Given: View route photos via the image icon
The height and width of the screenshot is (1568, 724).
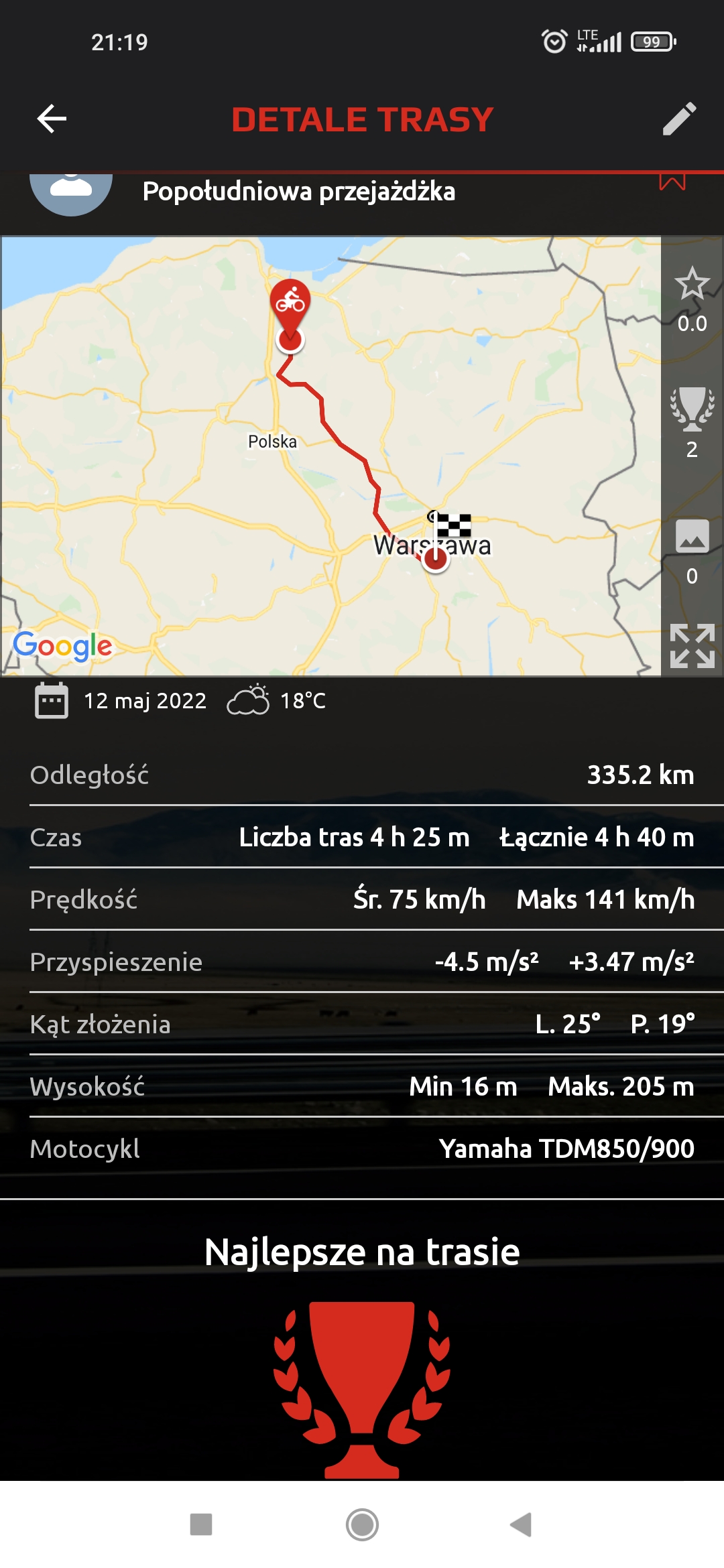Looking at the screenshot, I should tap(692, 536).
